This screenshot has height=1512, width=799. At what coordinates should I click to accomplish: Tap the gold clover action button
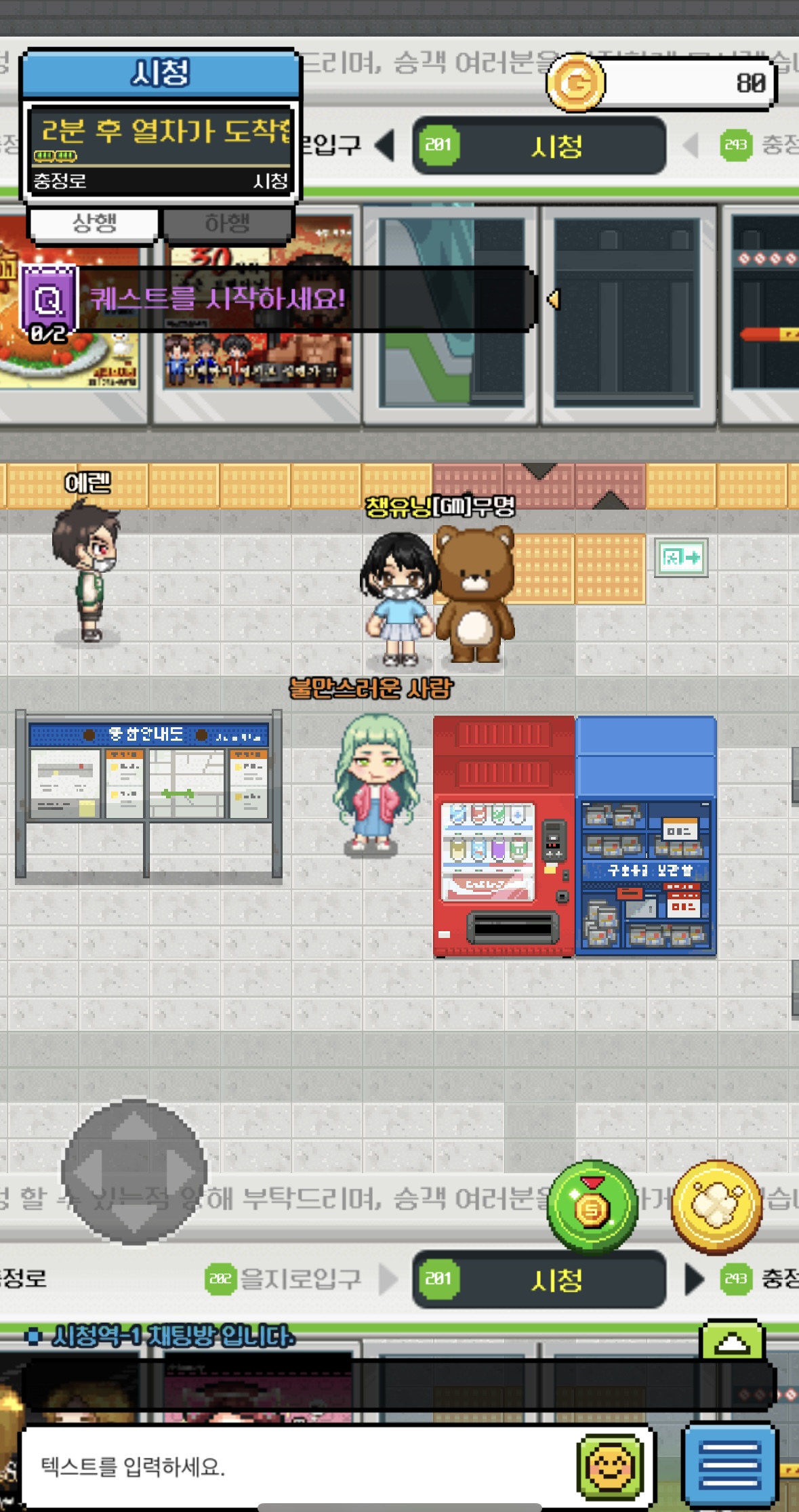point(716,1206)
